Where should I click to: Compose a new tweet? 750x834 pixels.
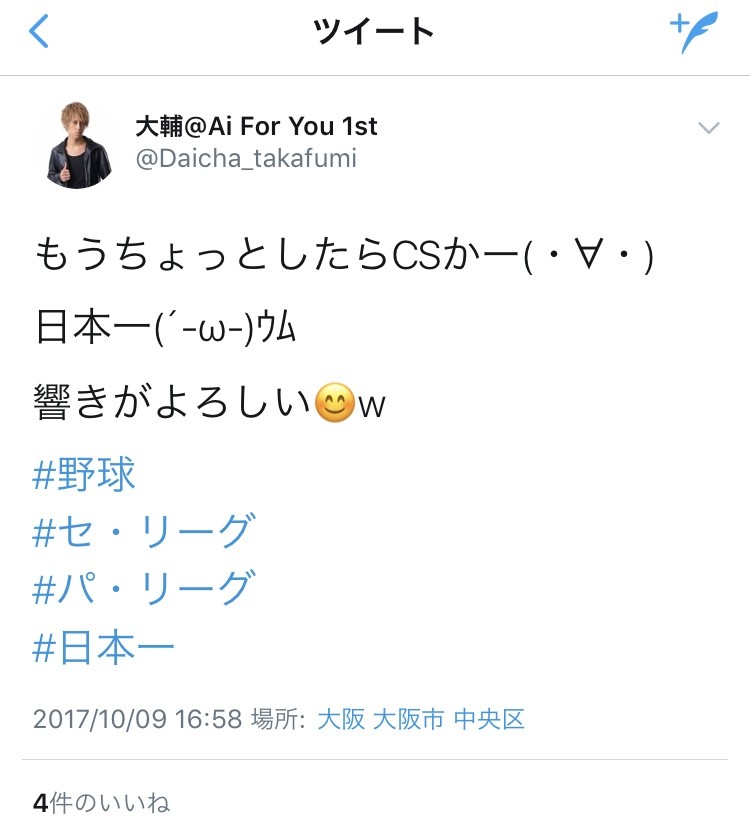[x=694, y=32]
